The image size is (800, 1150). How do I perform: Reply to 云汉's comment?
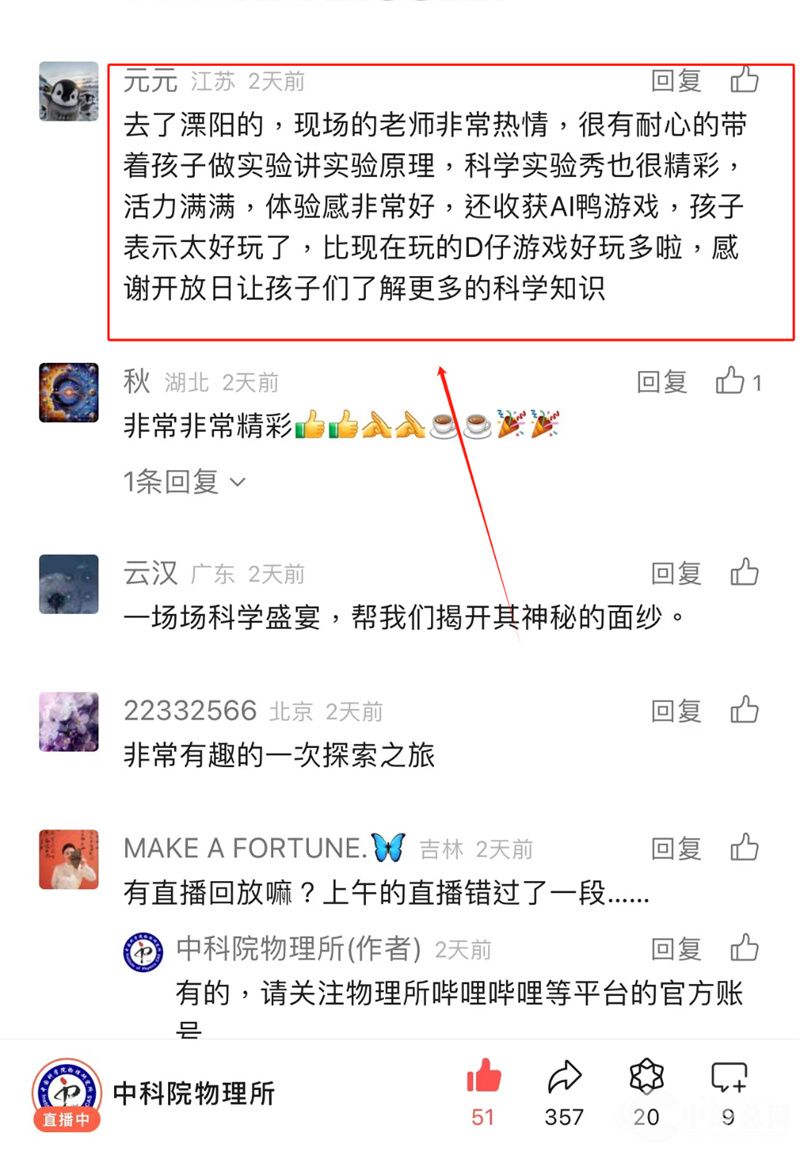point(676,573)
